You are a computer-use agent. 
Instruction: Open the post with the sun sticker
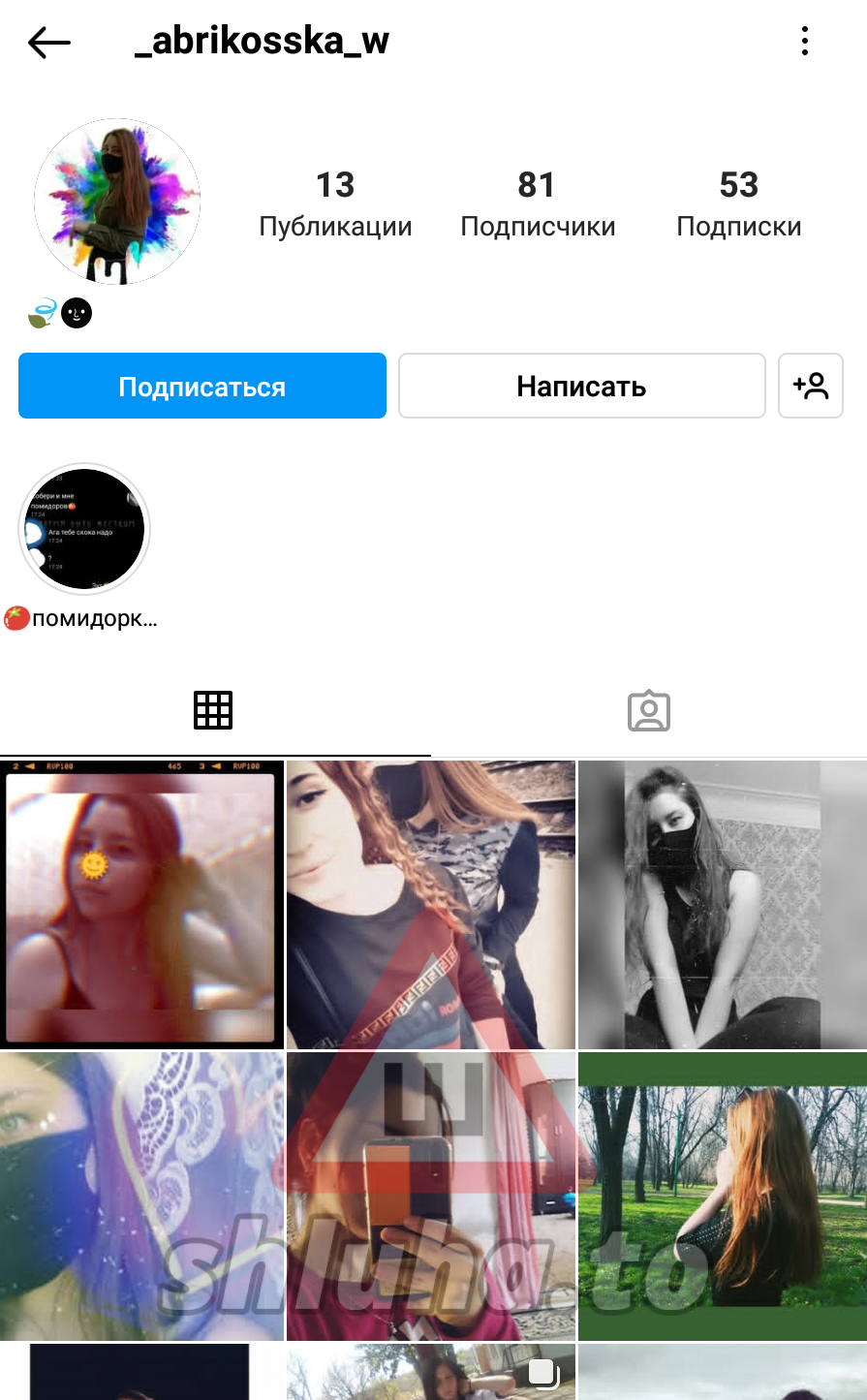pos(141,904)
